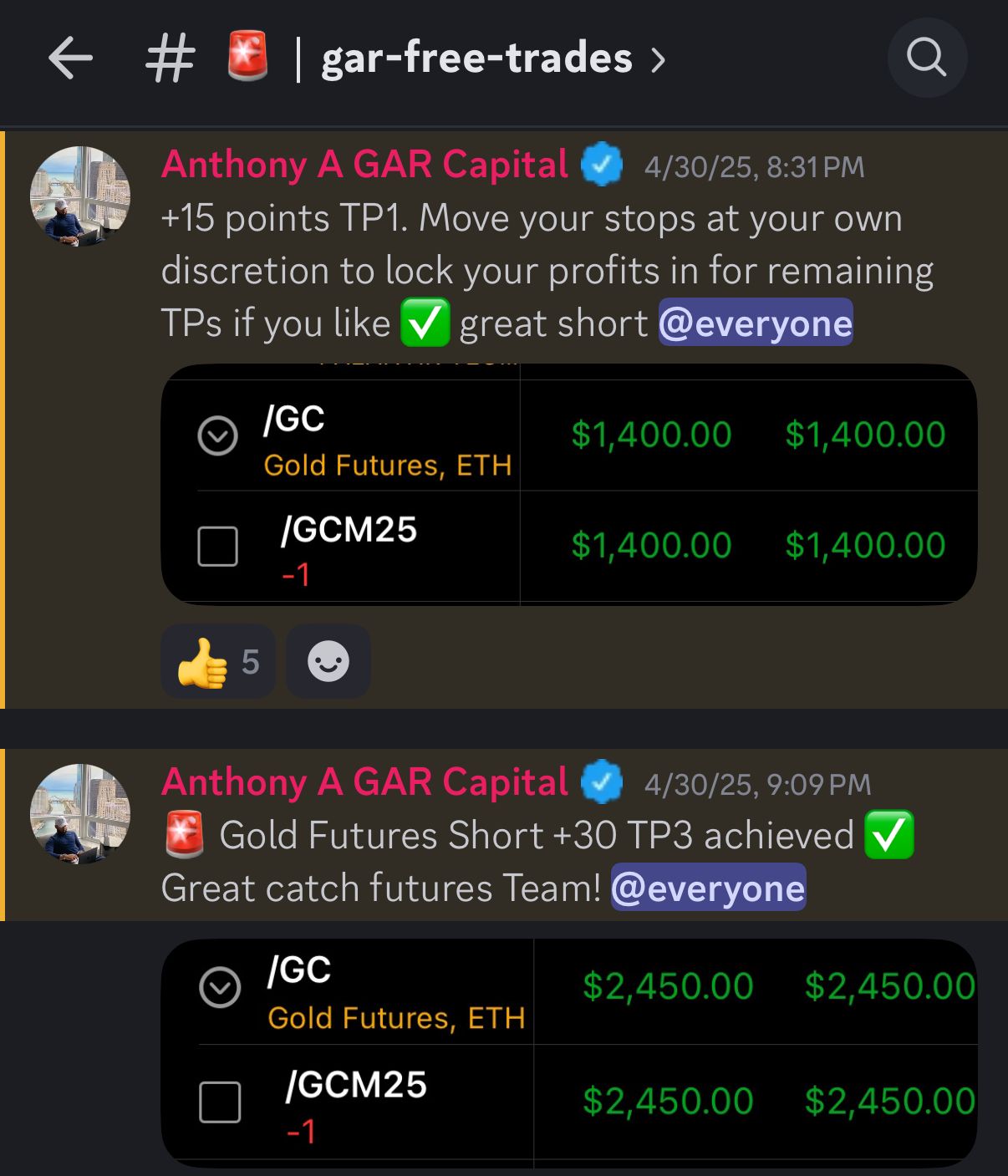The image size is (1008, 1176).
Task: Add thumbs up reaction on 8:31 PM message
Action: 218,662
